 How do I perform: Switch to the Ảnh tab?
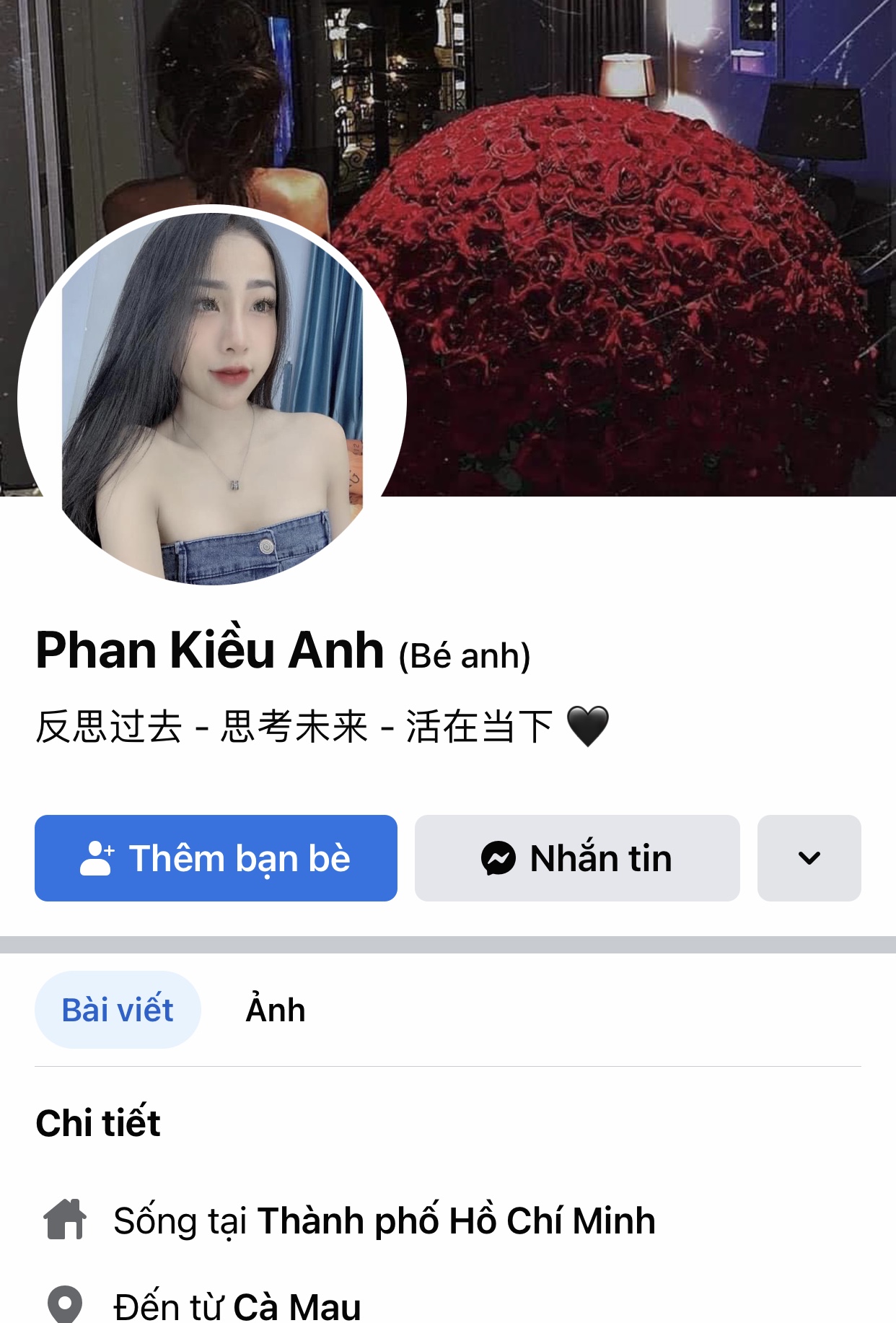(x=275, y=1010)
